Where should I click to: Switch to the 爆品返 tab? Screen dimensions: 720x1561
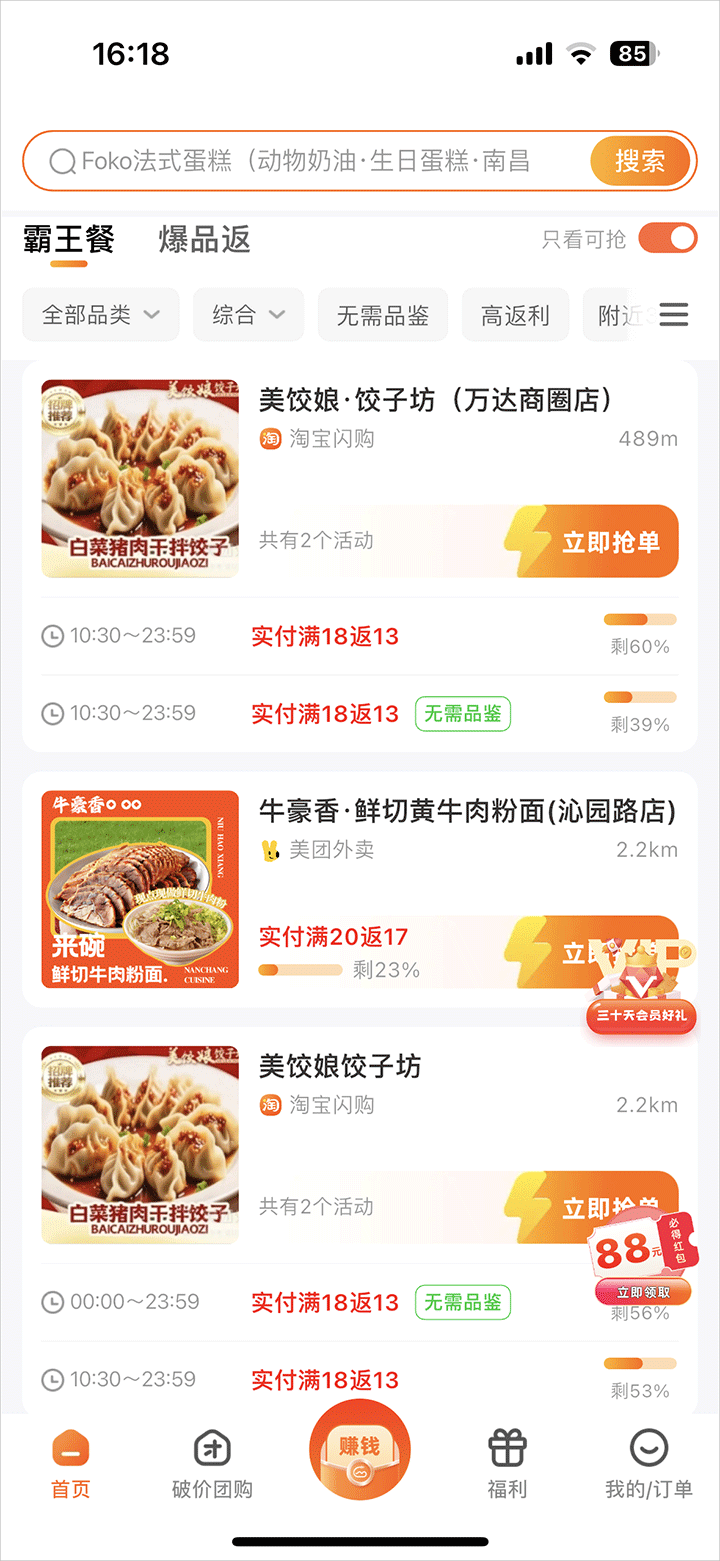click(x=204, y=240)
